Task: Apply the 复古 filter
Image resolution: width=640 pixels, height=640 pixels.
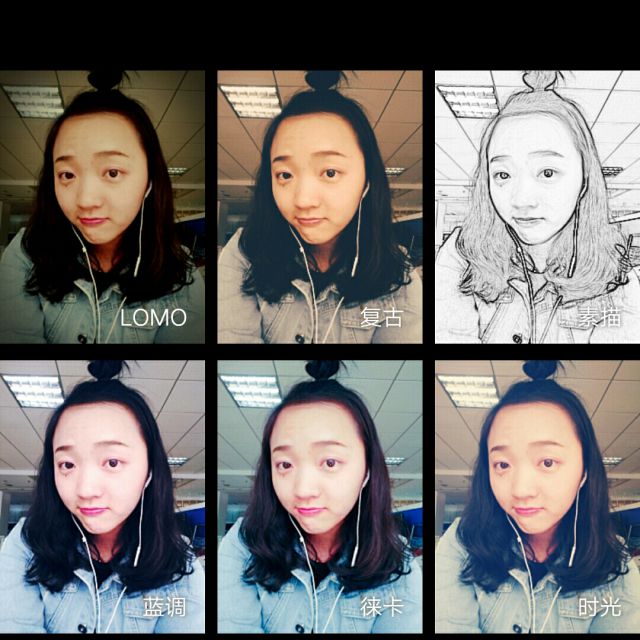Action: (x=320, y=207)
